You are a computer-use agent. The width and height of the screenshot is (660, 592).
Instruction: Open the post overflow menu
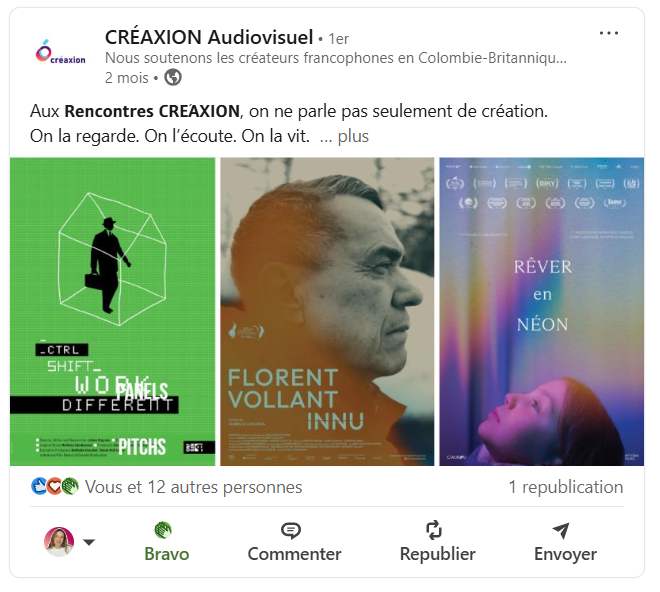[609, 34]
